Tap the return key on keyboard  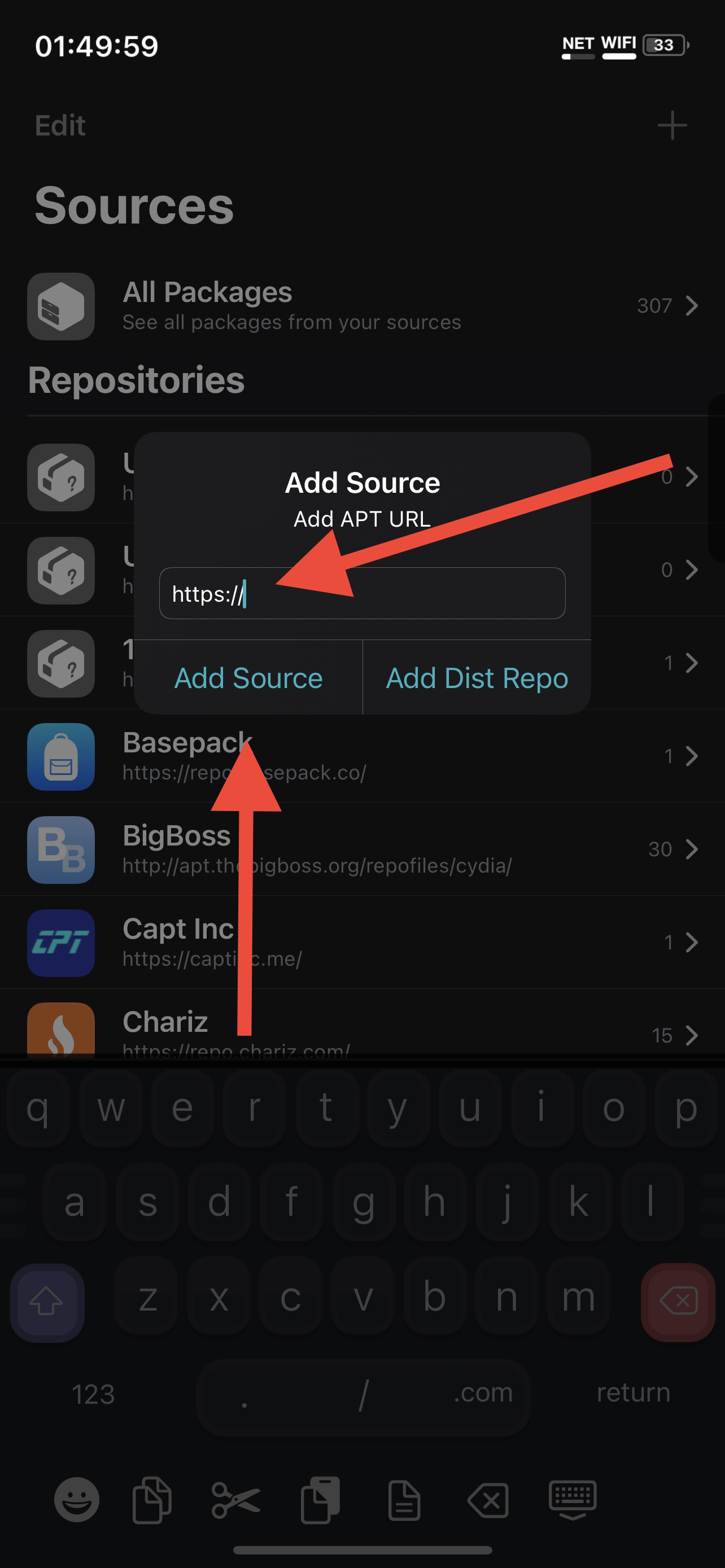point(633,1392)
